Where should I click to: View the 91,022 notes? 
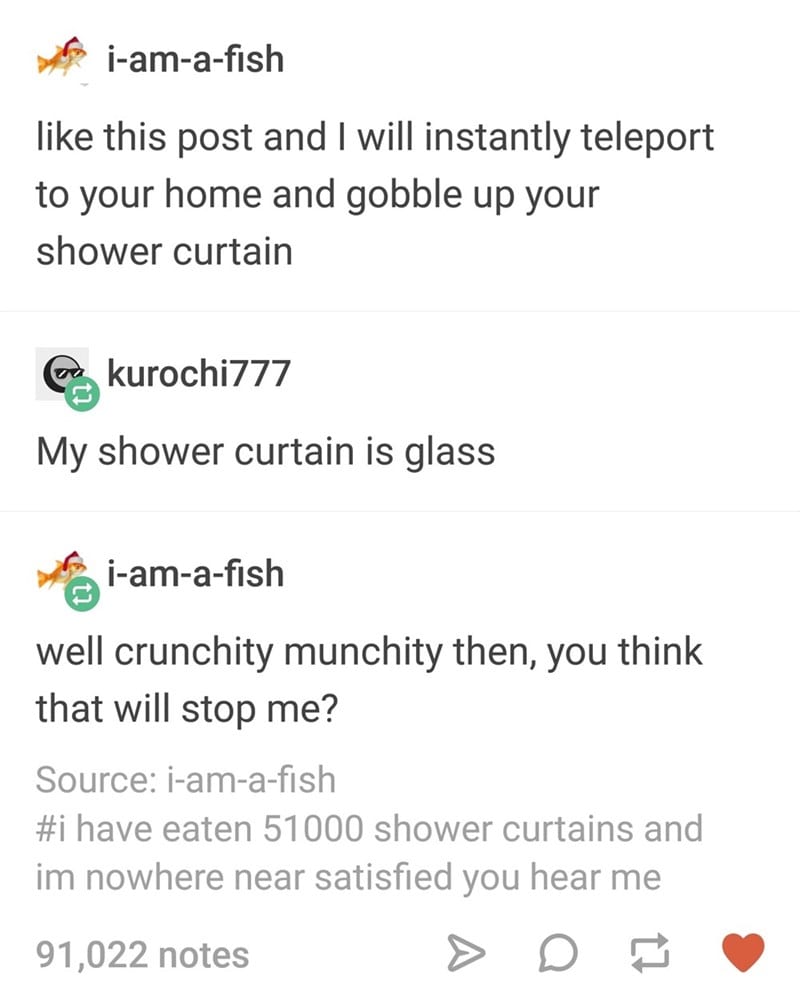(142, 953)
